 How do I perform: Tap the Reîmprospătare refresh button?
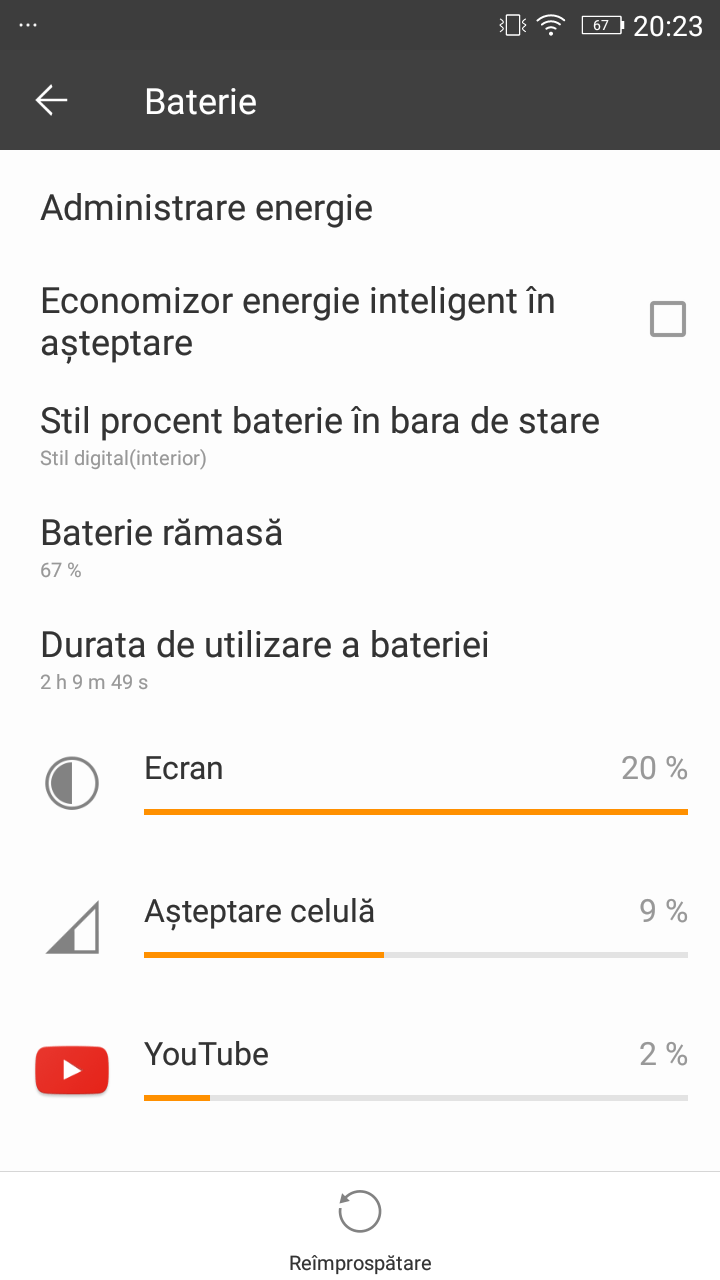360,1227
